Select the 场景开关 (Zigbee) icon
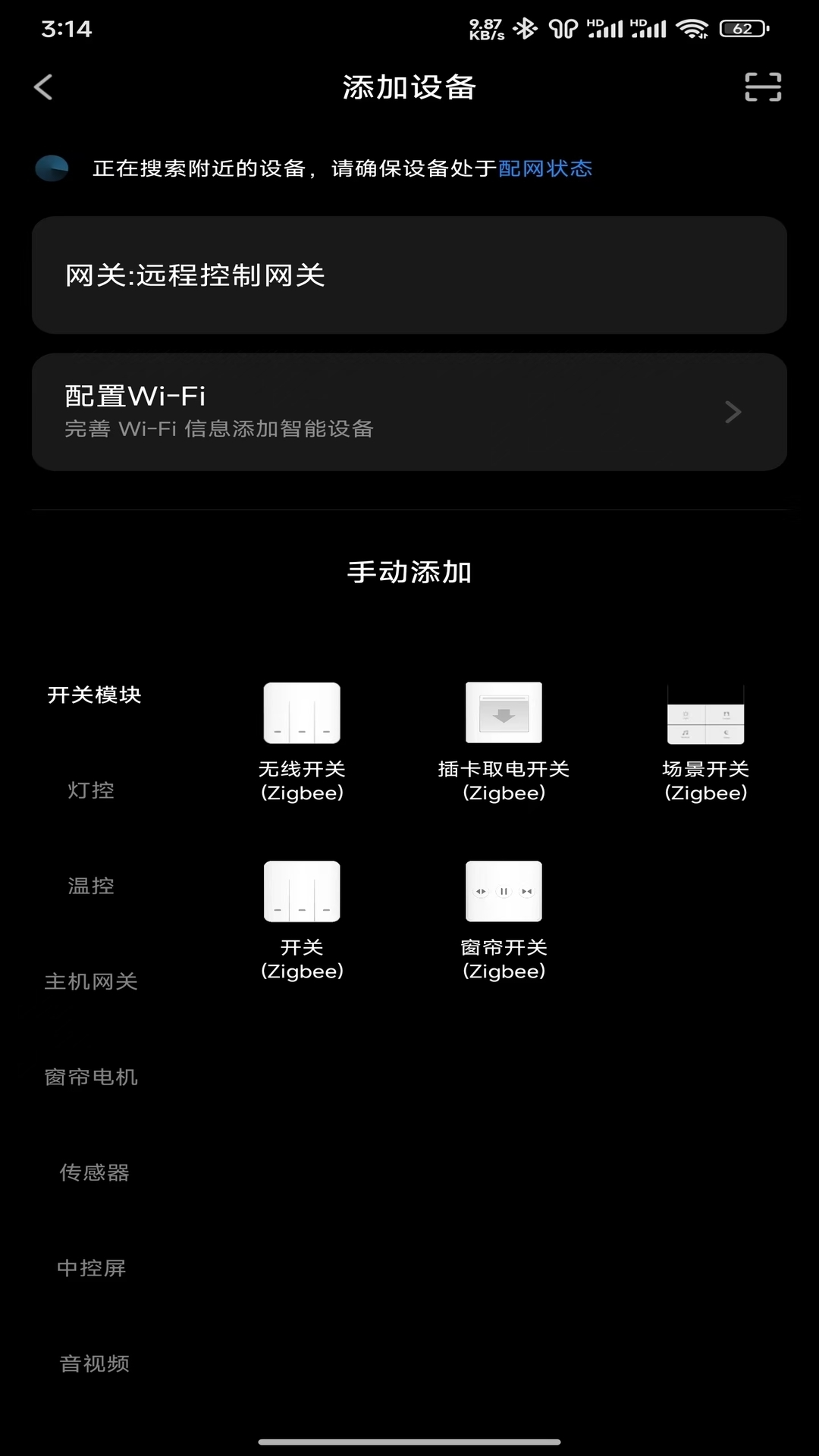 pos(705,714)
